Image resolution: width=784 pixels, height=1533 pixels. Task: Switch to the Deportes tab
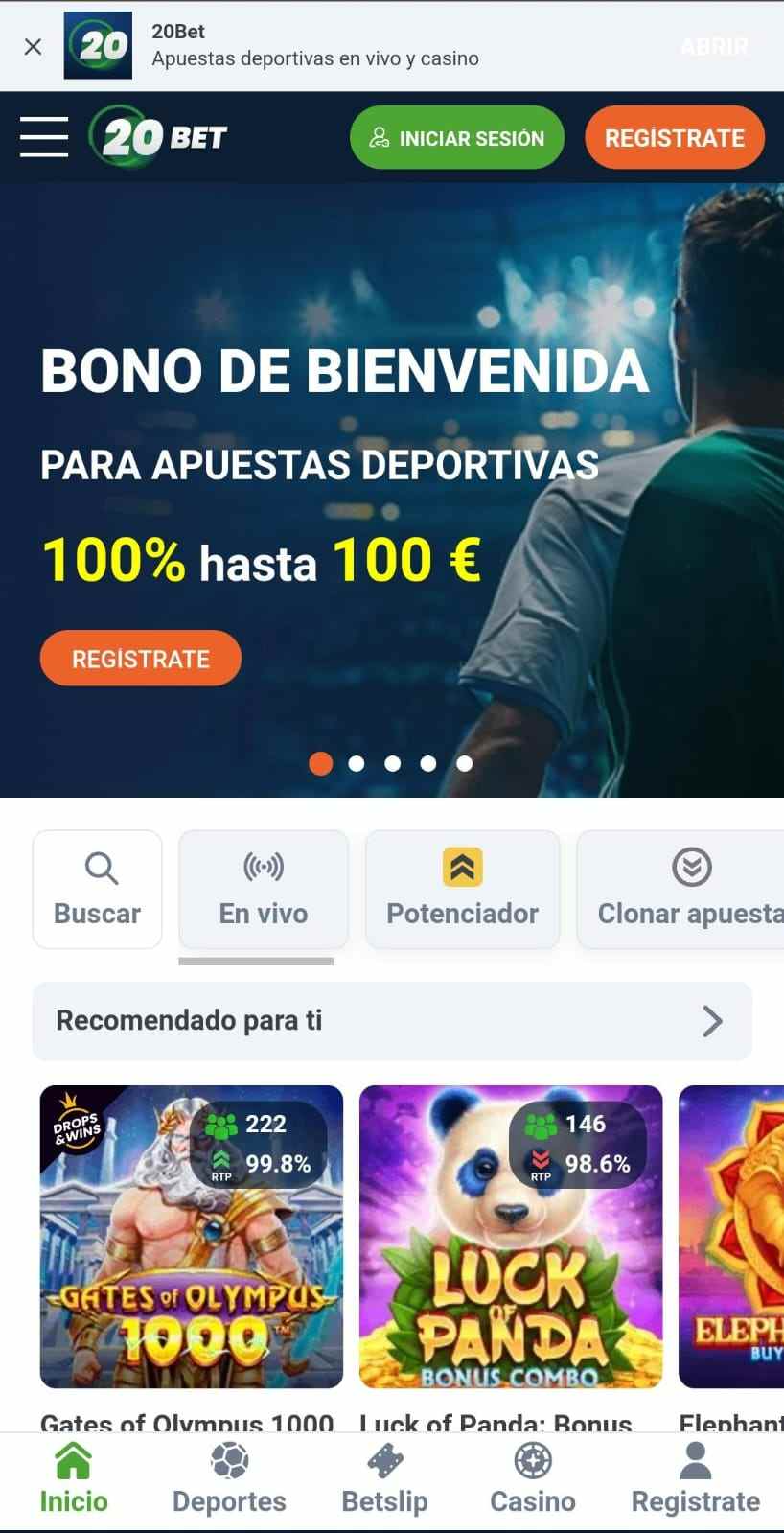click(x=229, y=1479)
